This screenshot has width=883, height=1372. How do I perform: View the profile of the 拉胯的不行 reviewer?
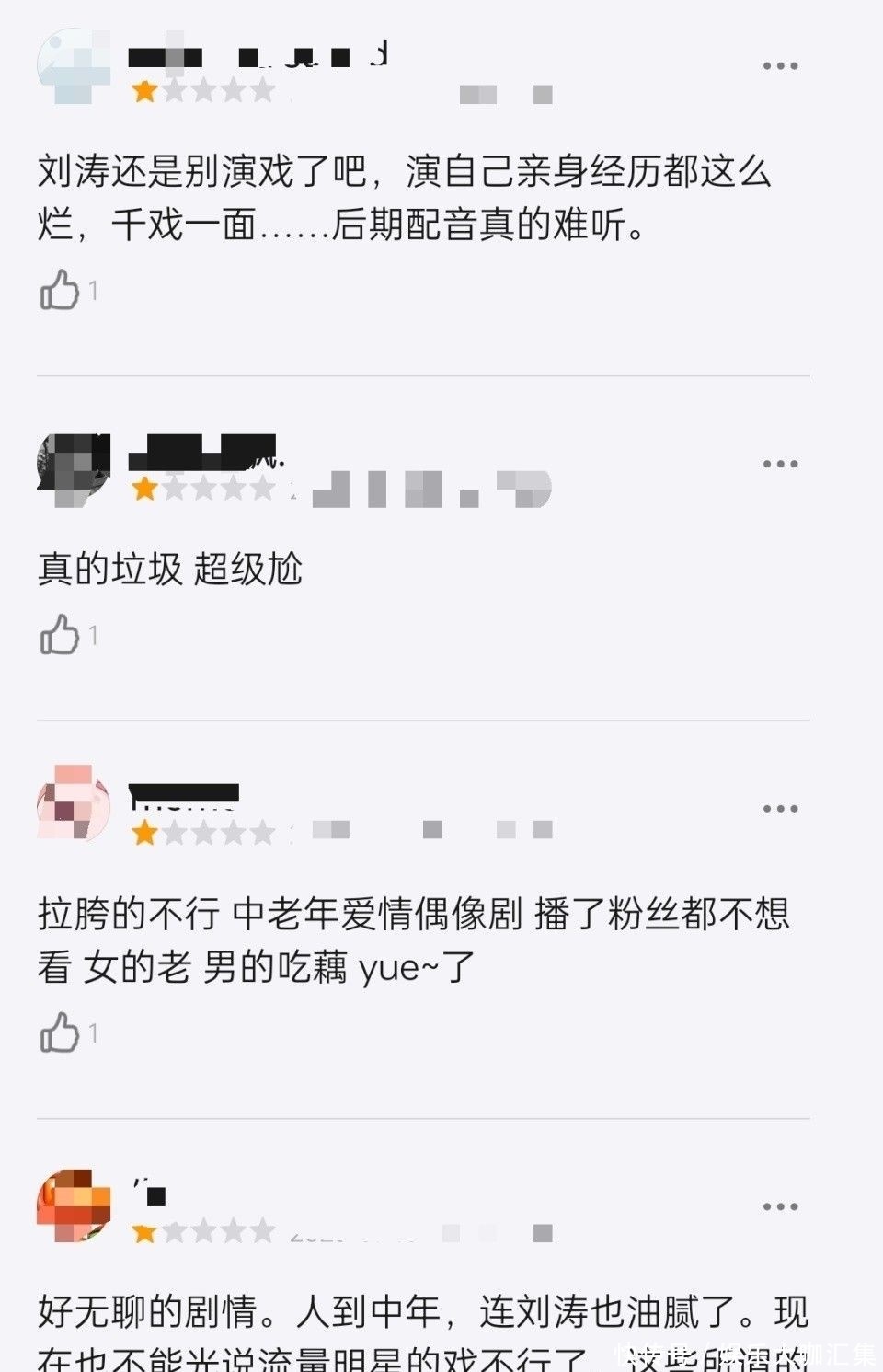pyautogui.click(x=73, y=802)
